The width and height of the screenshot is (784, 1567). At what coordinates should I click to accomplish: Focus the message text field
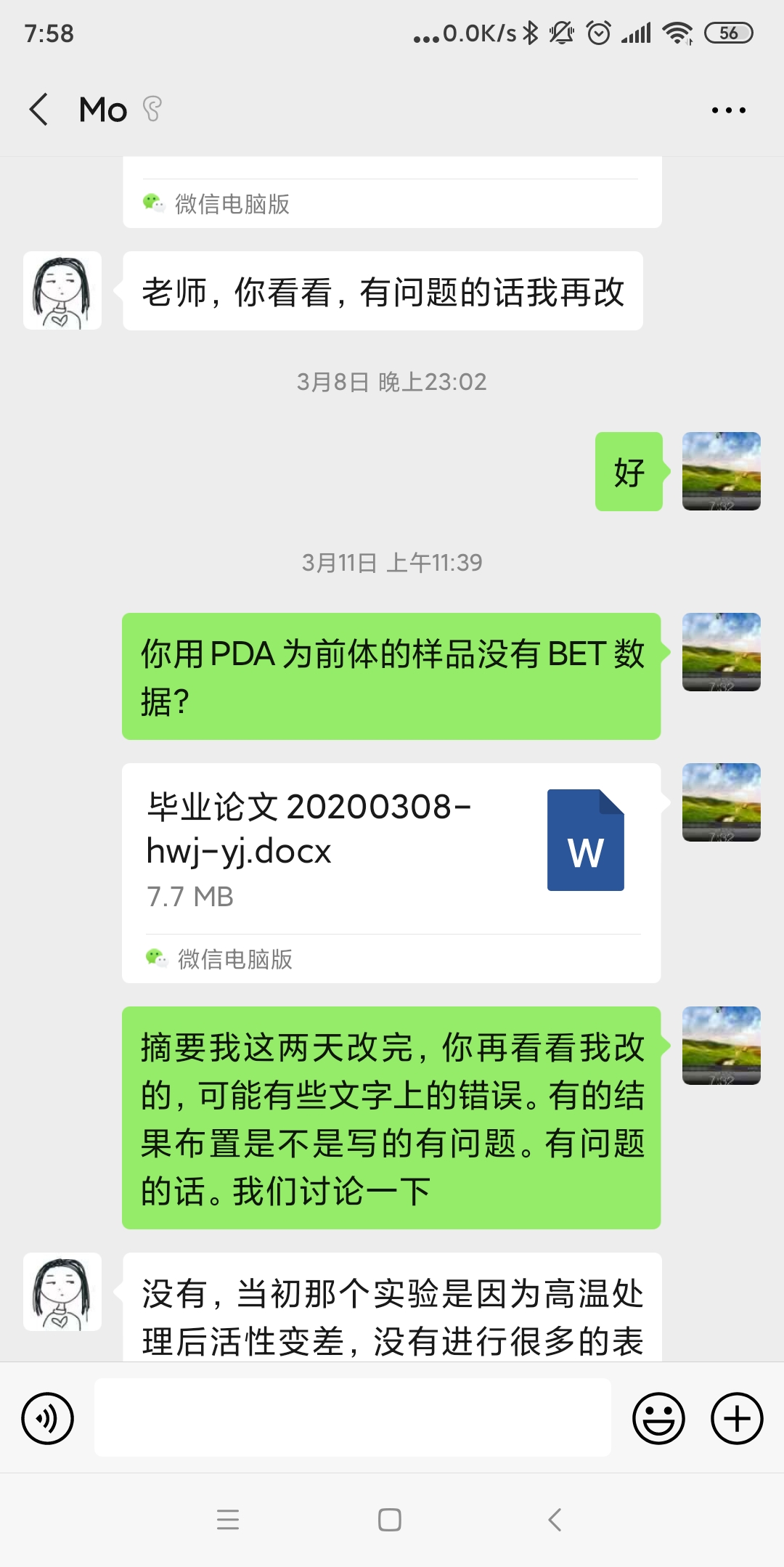coord(353,1417)
